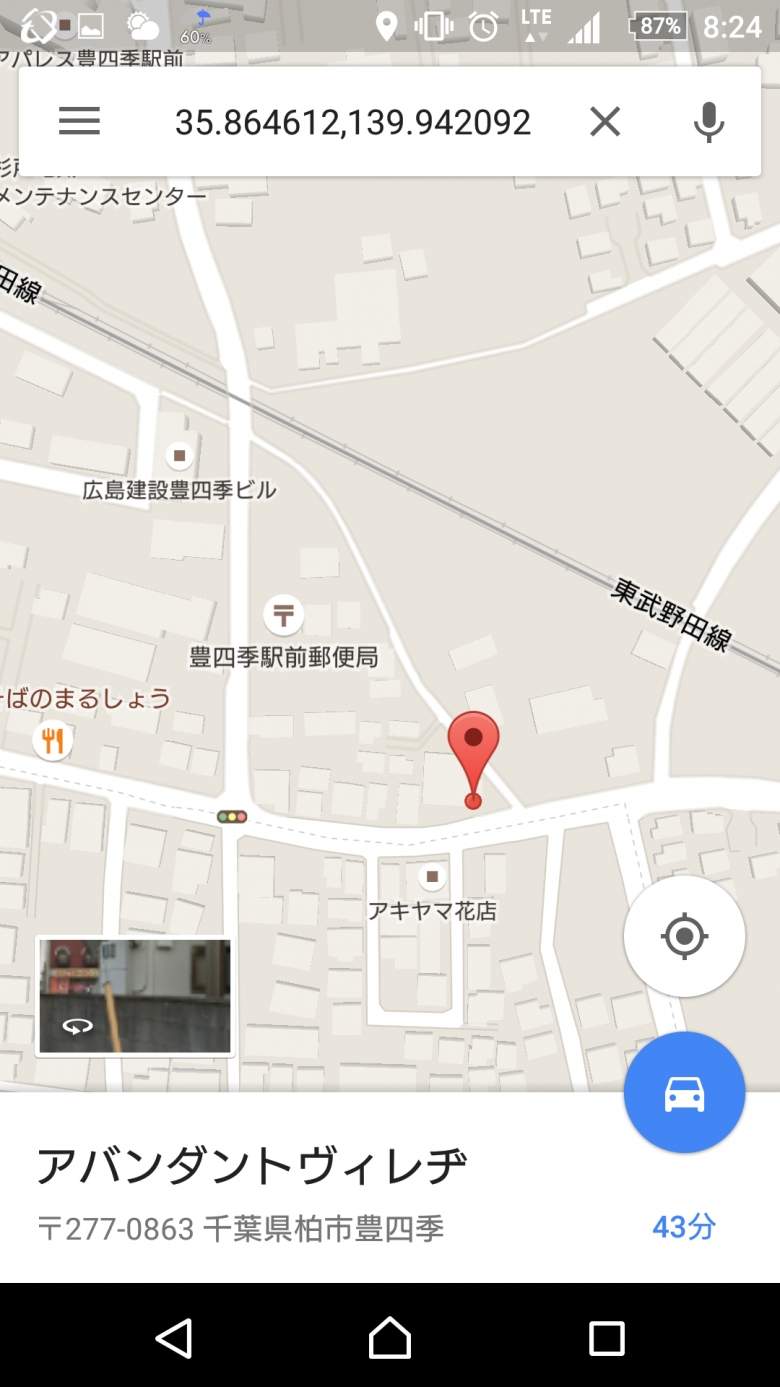Open アバンダントヴィレヂ place details
Image resolution: width=780 pixels, height=1387 pixels.
coord(252,1166)
